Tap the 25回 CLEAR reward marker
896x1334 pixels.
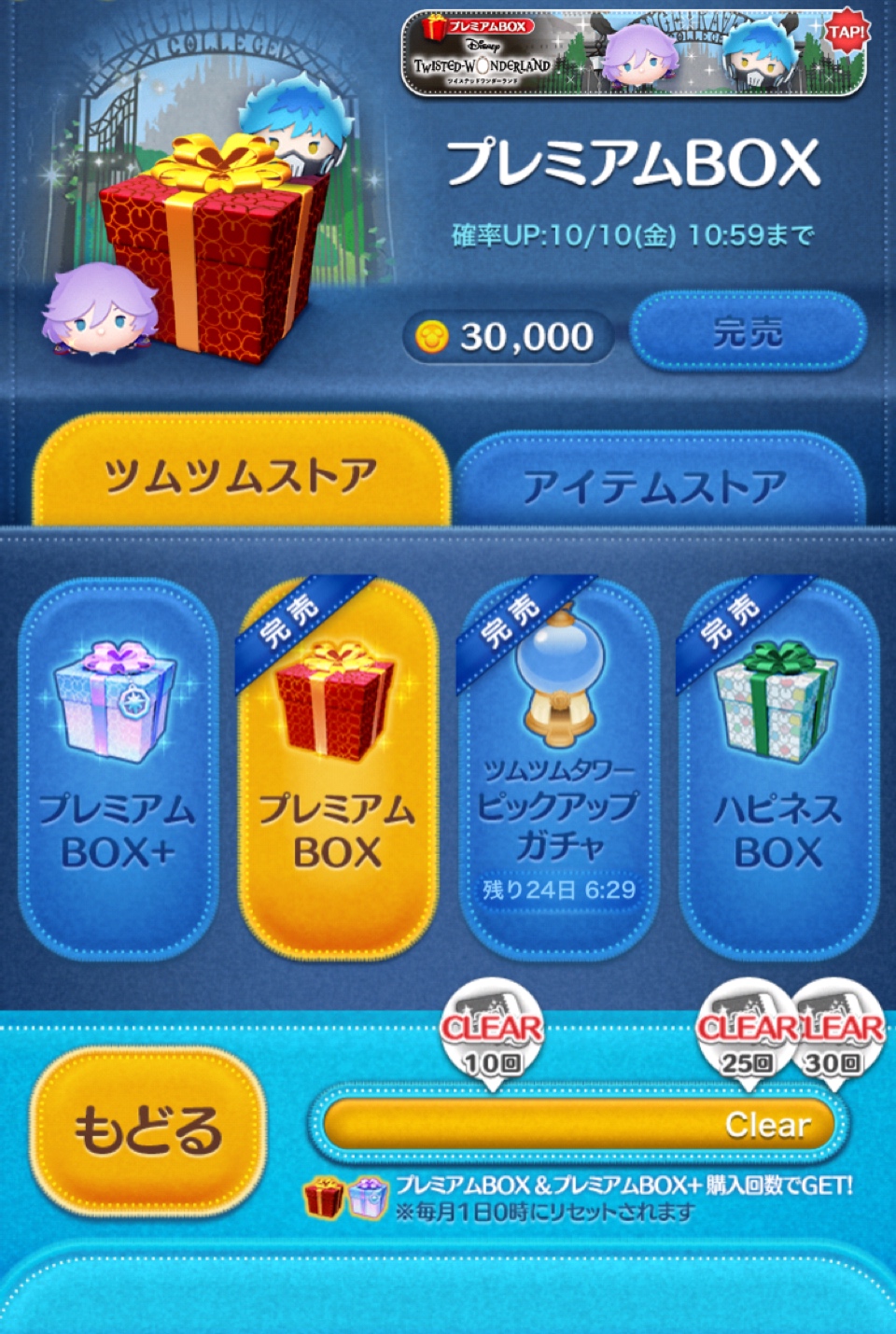tap(744, 1036)
